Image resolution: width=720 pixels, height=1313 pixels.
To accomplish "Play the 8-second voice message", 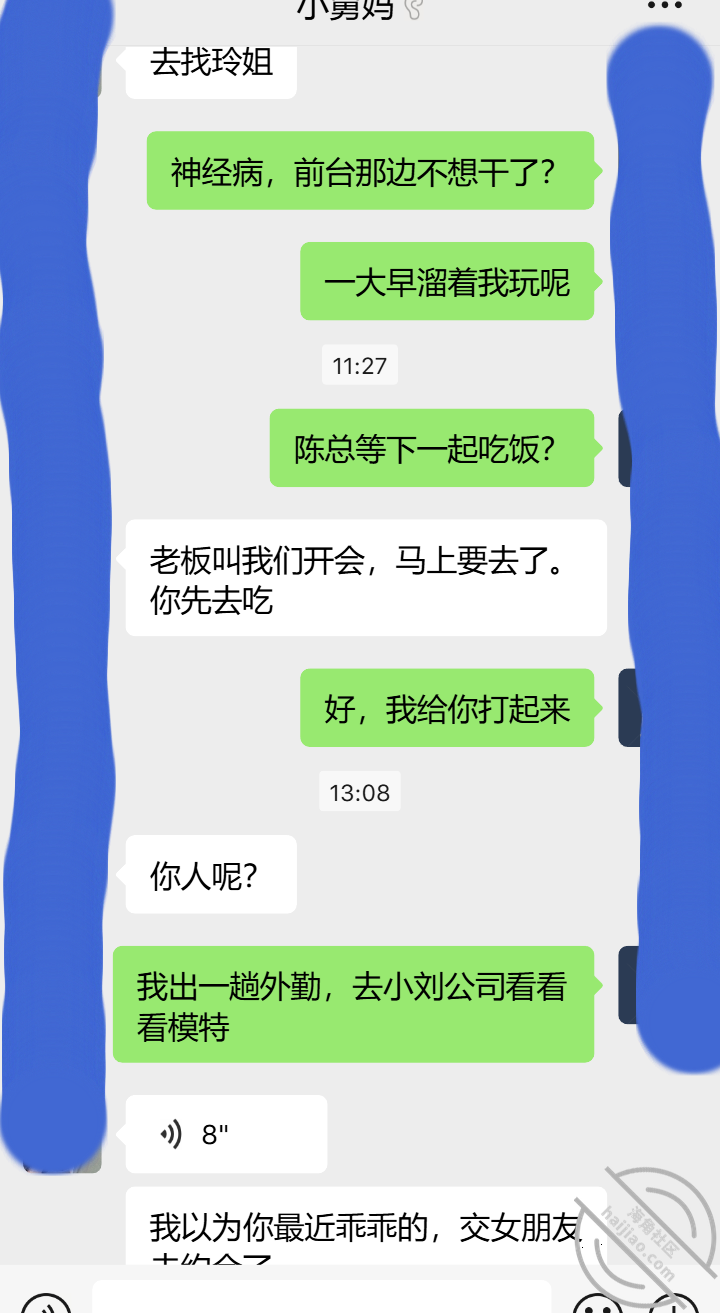I will [x=226, y=1134].
